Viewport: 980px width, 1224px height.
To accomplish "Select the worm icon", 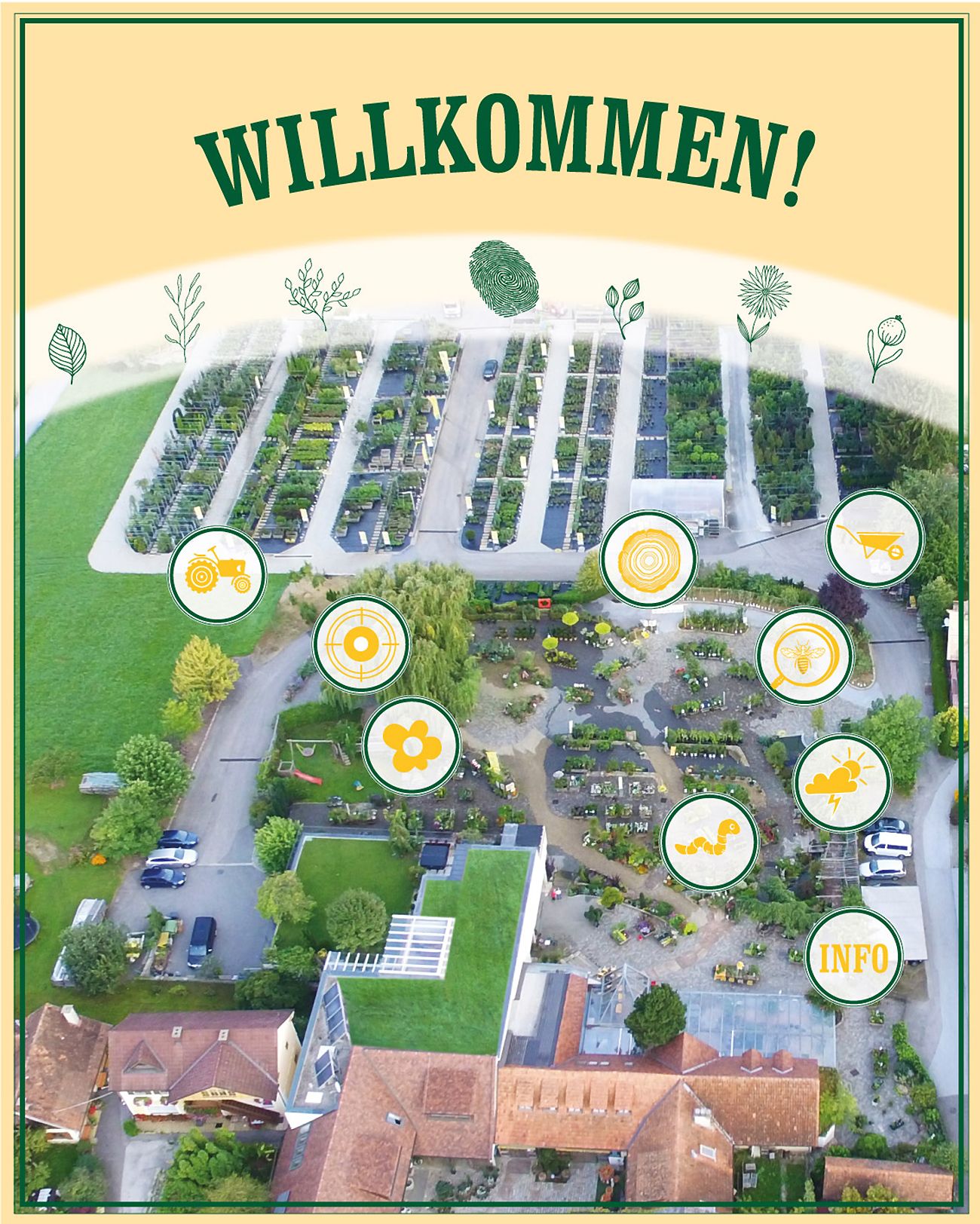I will [709, 841].
